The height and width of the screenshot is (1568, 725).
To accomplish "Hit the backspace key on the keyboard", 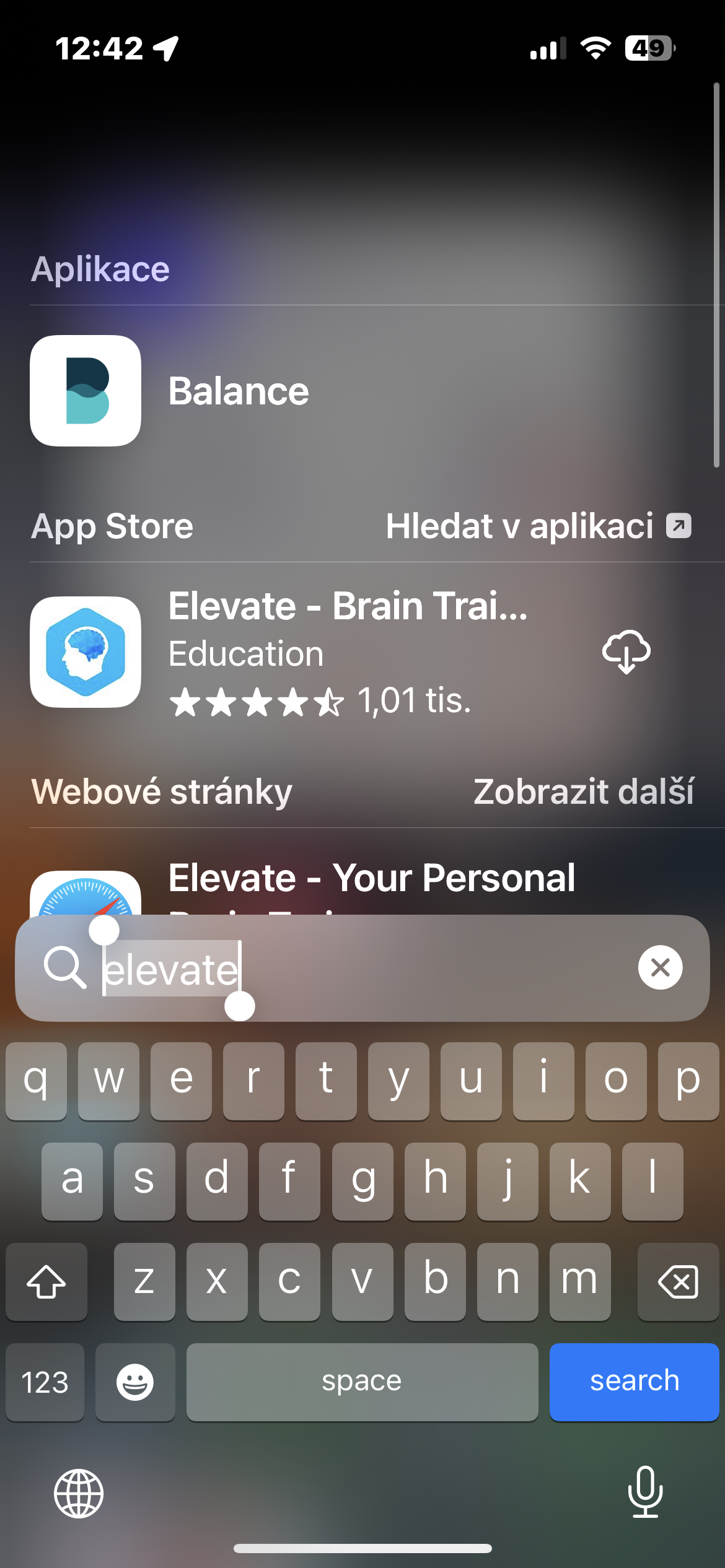I will [x=678, y=1281].
